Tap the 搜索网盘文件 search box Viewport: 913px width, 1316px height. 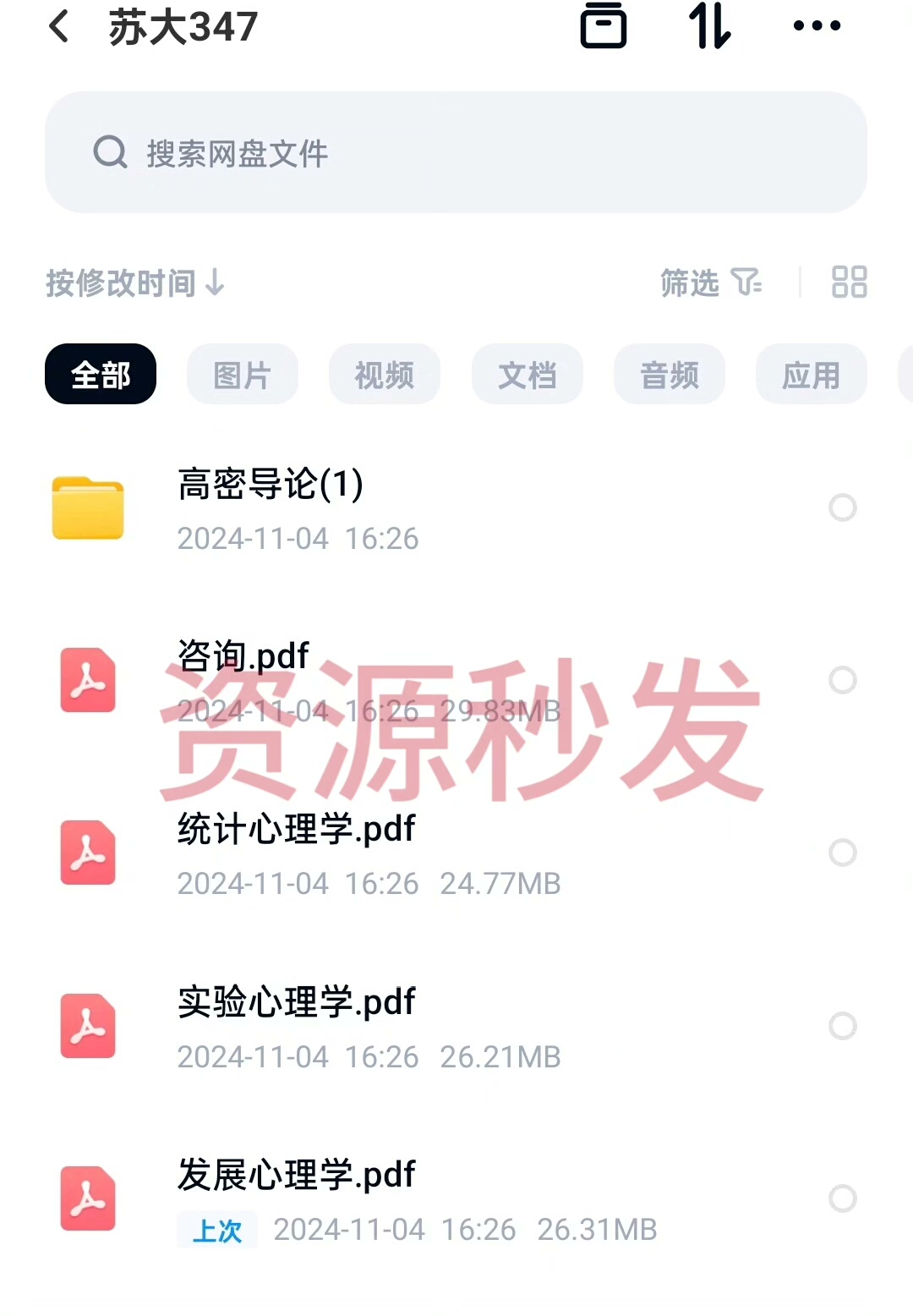click(456, 153)
